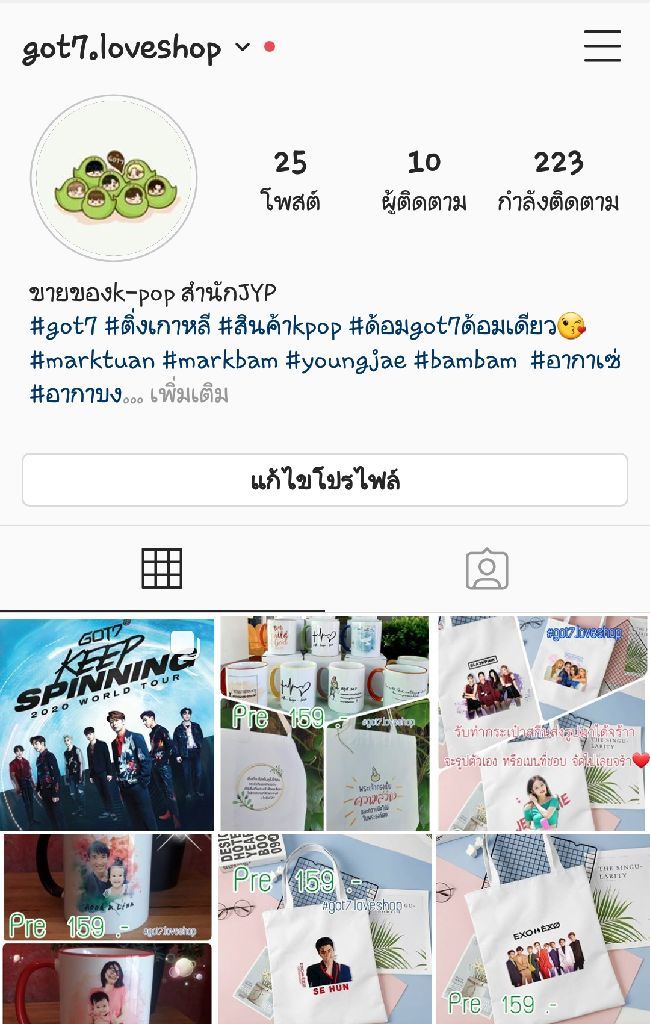This screenshot has height=1024, width=650.
Task: Open the #marktuan hashtag link
Action: coord(93,360)
